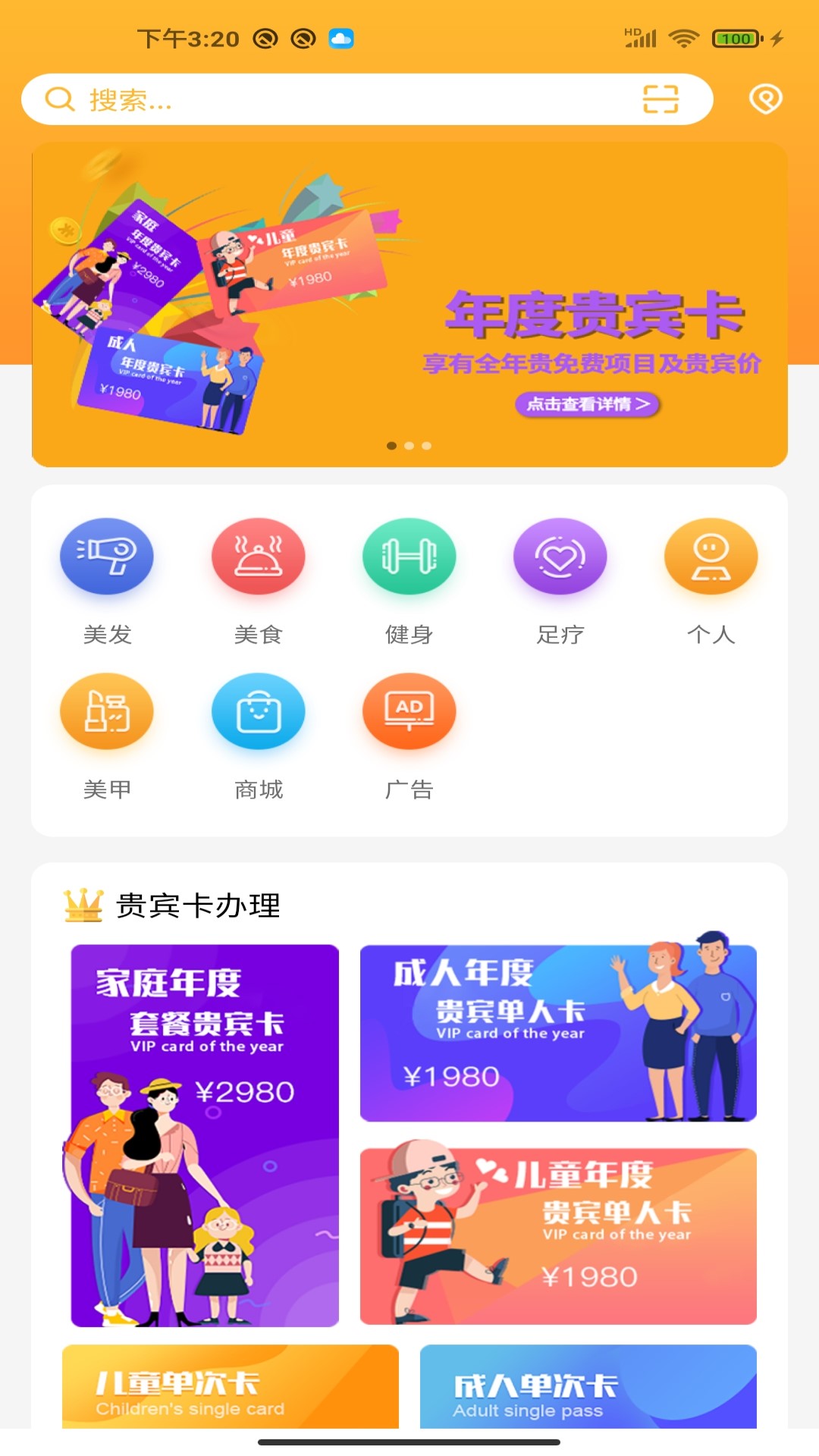View the 成人年度贵宾单人卡 ¥1980 card
This screenshot has height=1456, width=819.
coord(558,1033)
